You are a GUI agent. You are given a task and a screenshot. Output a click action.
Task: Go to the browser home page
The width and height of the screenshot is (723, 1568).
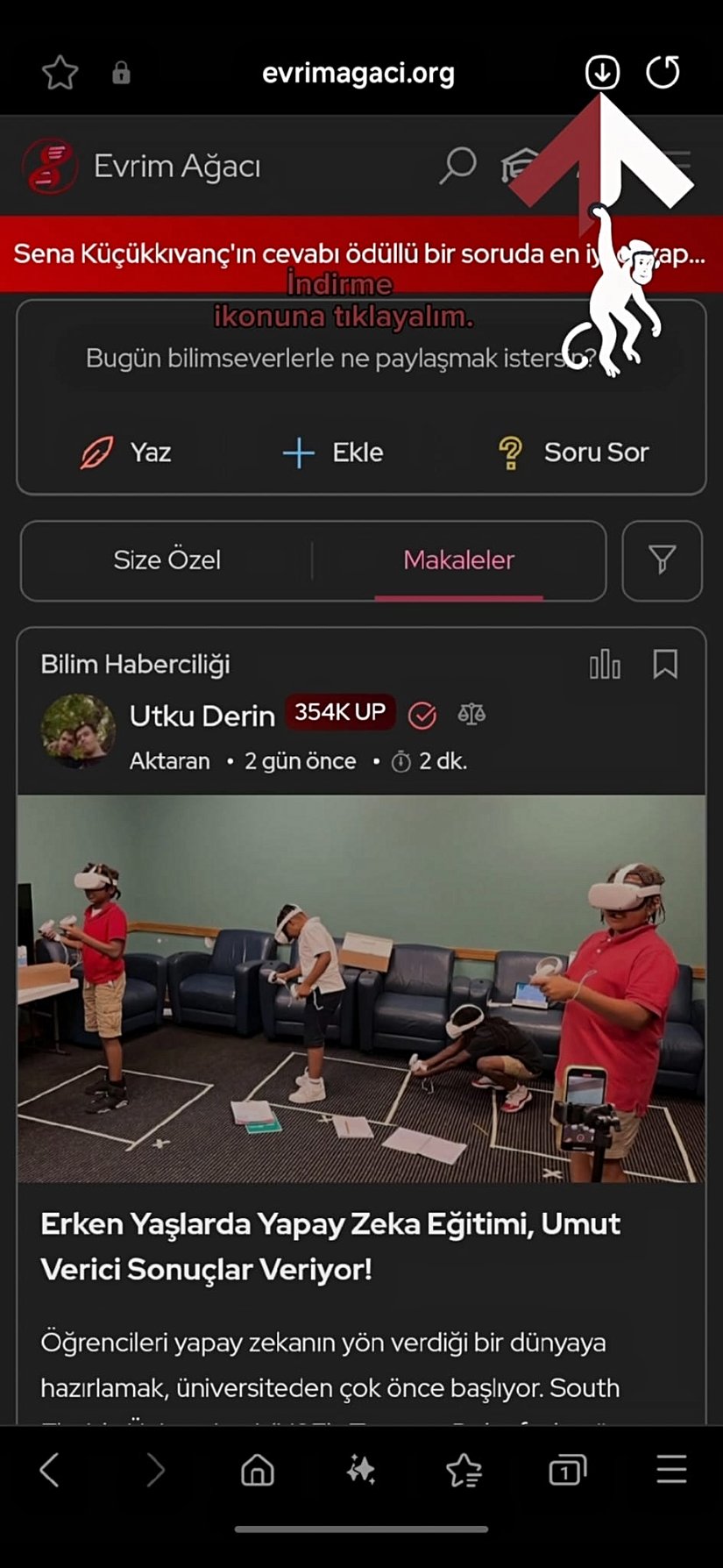coord(258,1470)
